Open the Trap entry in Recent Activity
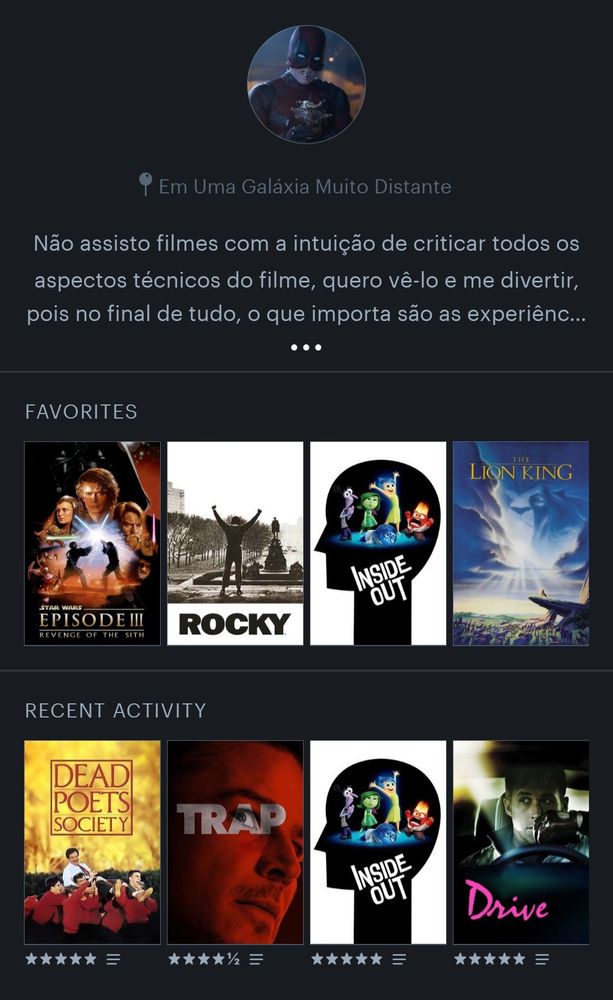The height and width of the screenshot is (1000, 613). pyautogui.click(x=235, y=842)
